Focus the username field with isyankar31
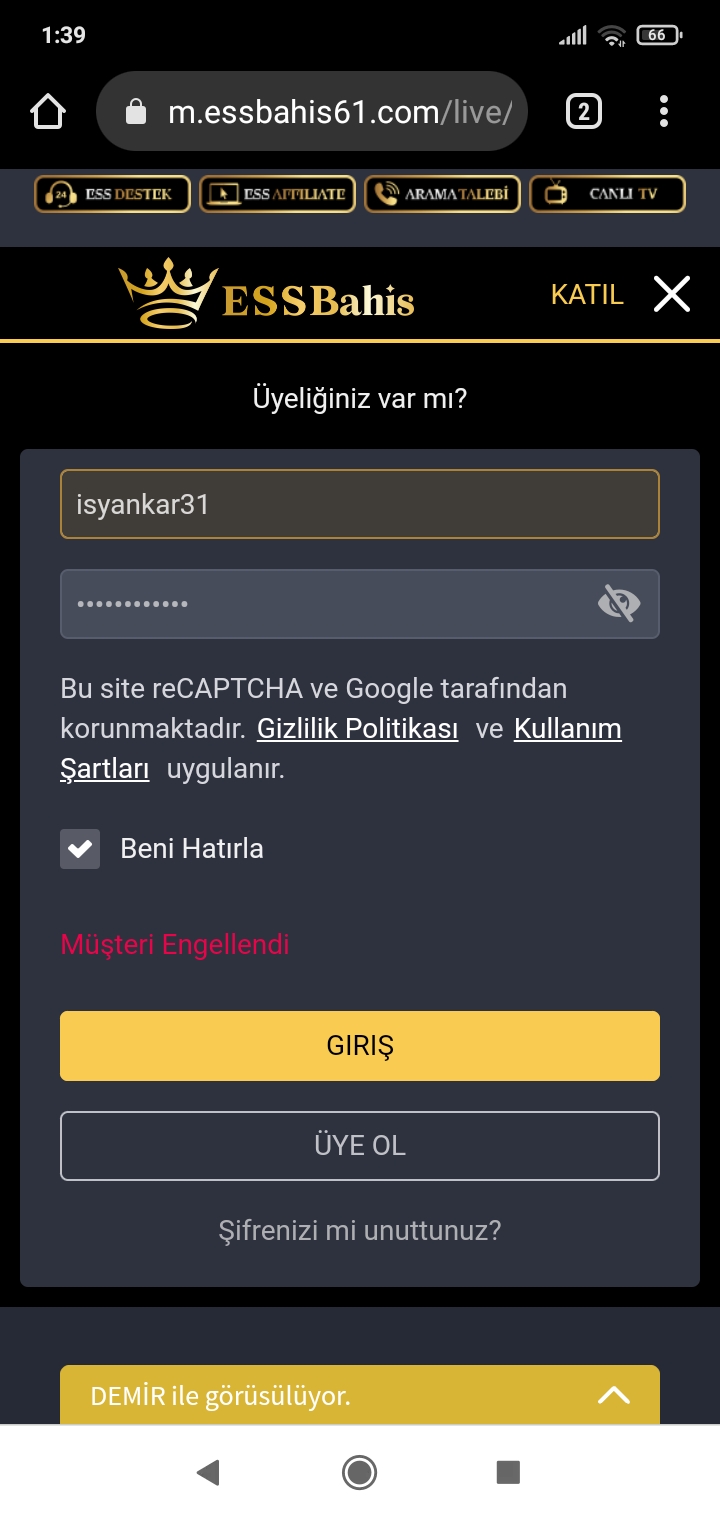 coord(360,504)
